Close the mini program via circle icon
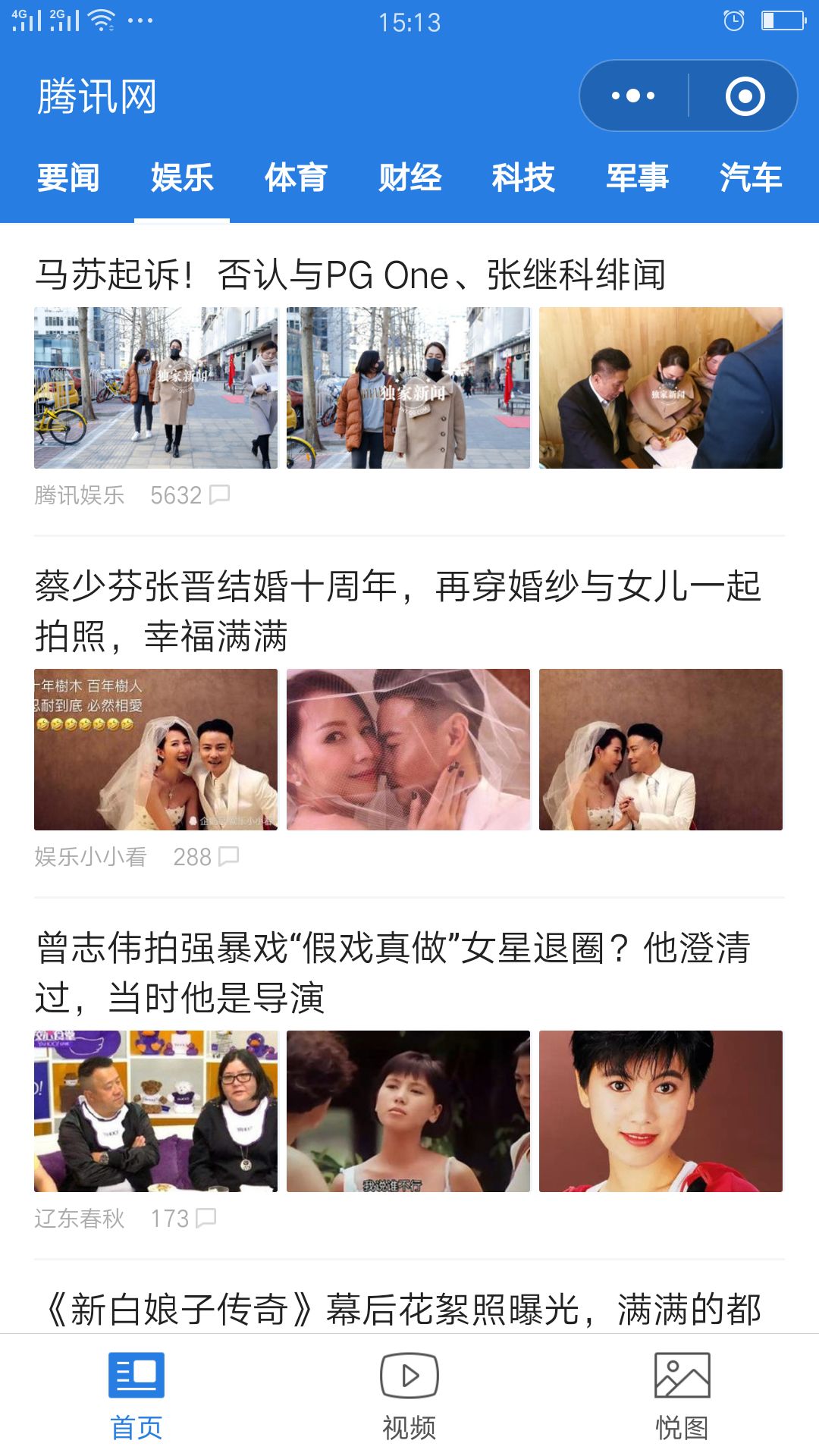Viewport: 819px width, 1456px height. click(745, 96)
